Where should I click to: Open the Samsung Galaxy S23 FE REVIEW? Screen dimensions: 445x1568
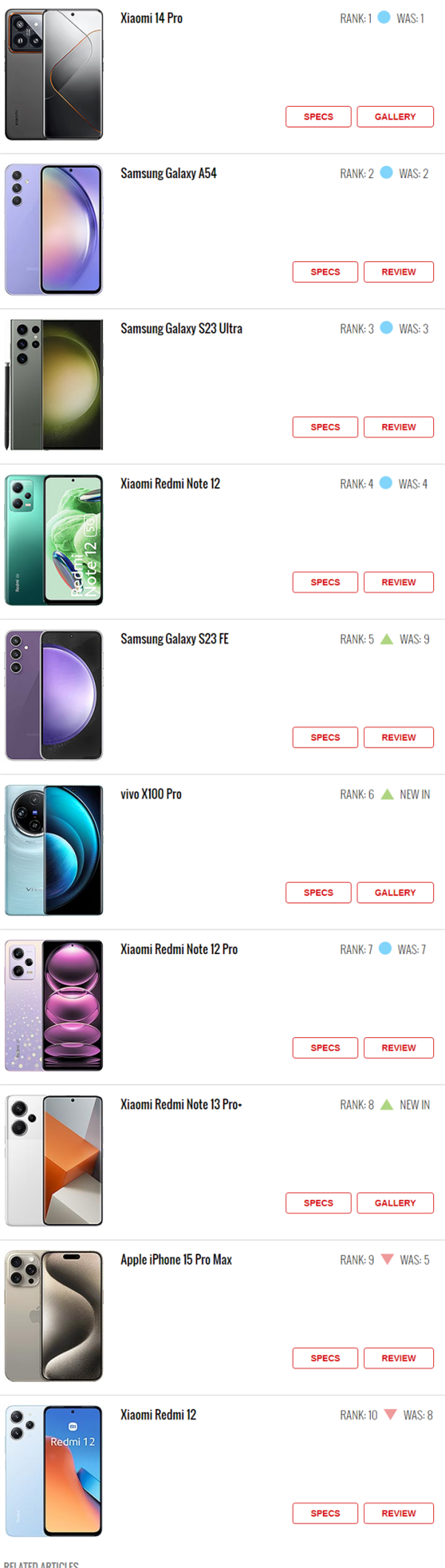[398, 737]
